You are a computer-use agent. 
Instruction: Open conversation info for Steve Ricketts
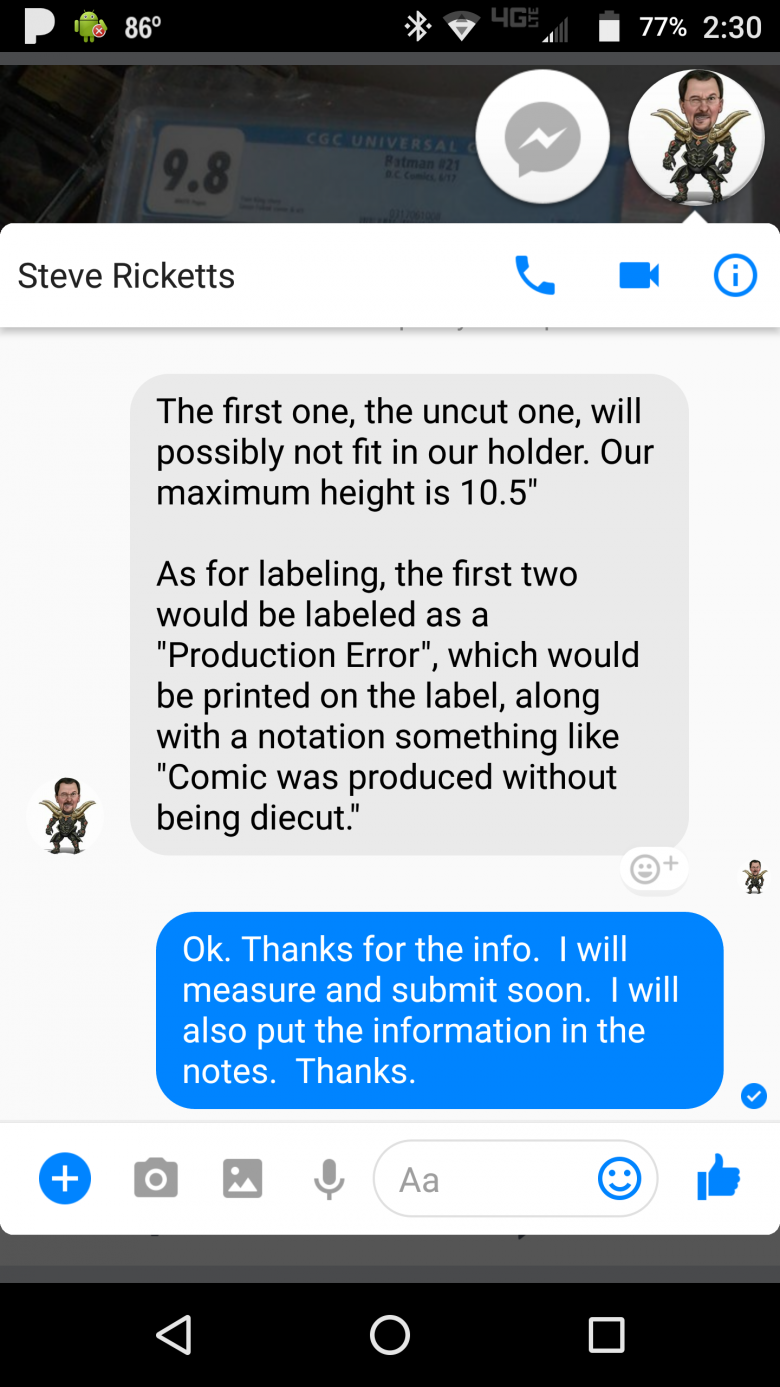coord(735,275)
